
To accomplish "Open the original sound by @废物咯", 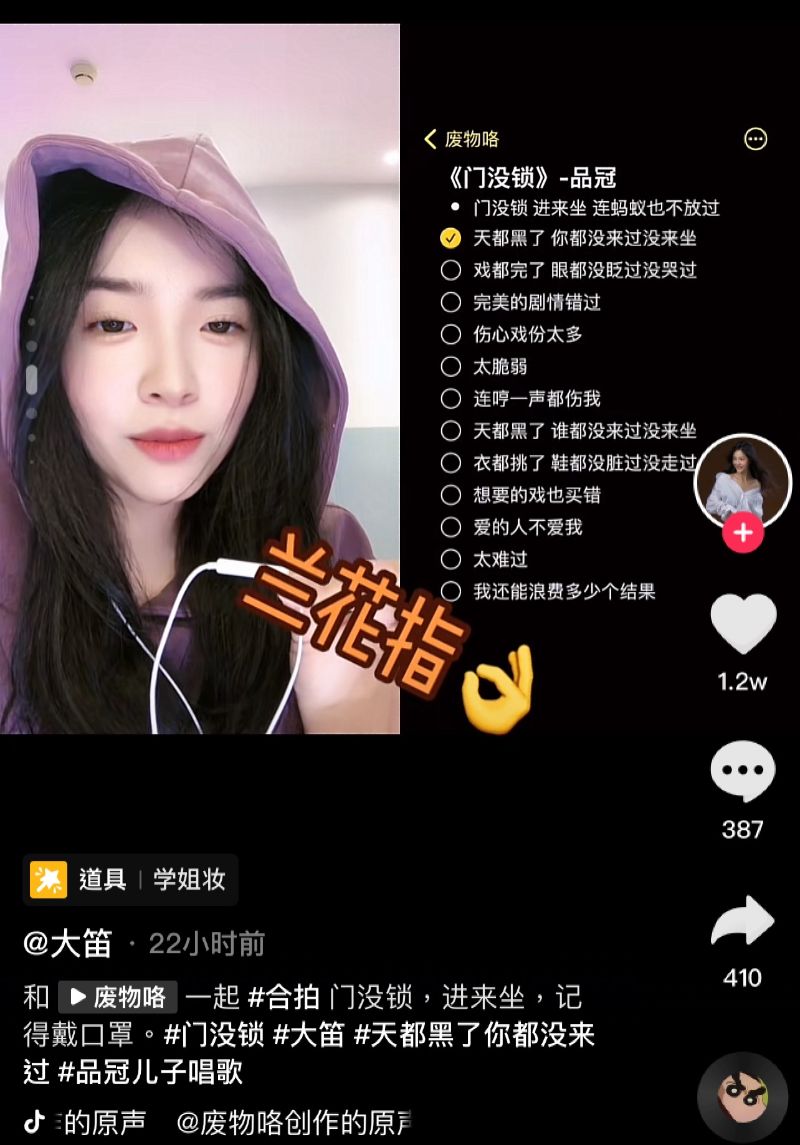I will tap(290, 1122).
